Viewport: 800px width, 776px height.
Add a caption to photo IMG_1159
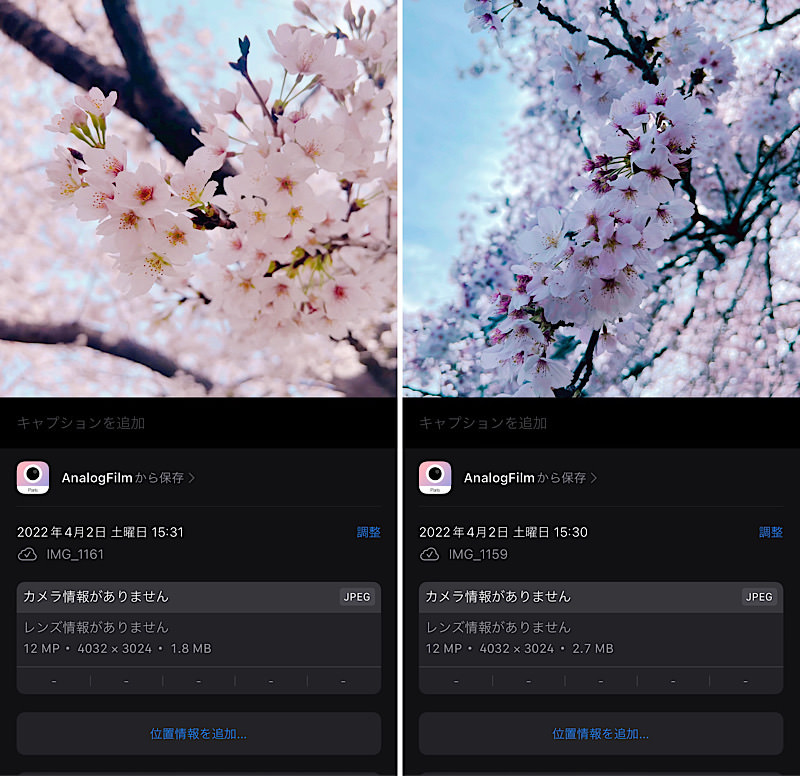[483, 423]
